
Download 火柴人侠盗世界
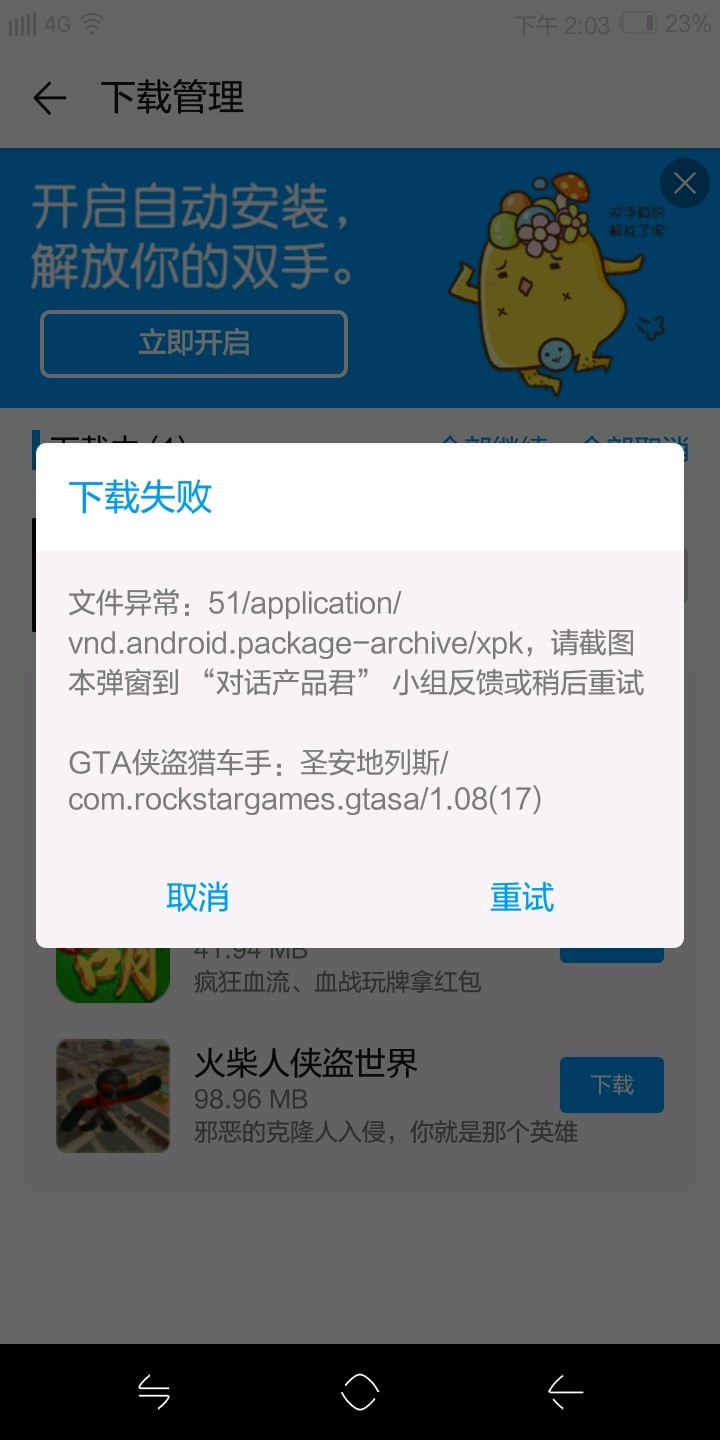tap(611, 1085)
